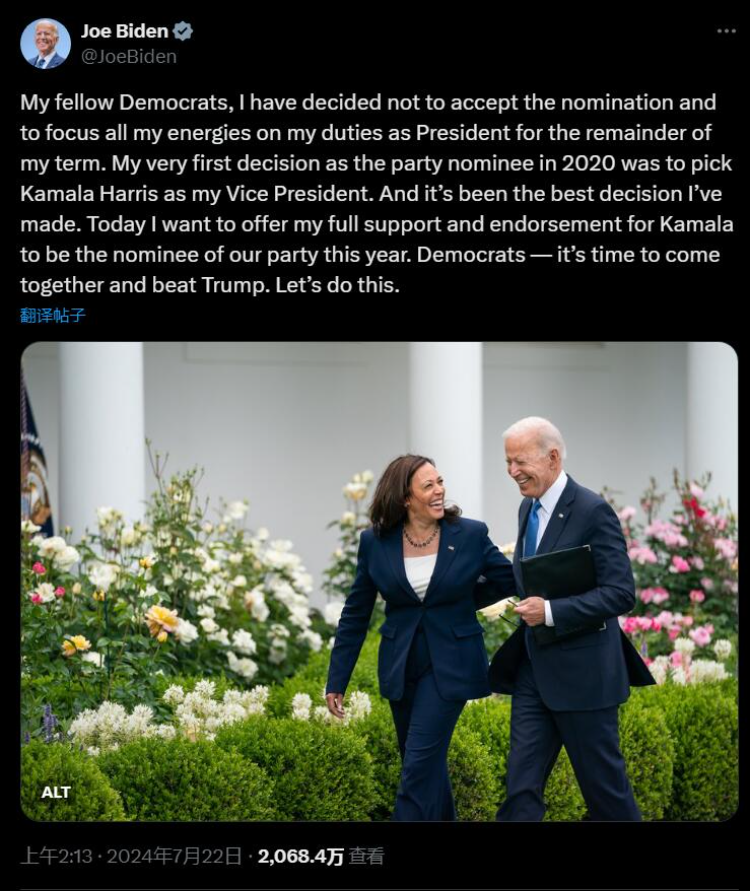Tap the translate post link
This screenshot has width=750, height=891.
click(53, 316)
